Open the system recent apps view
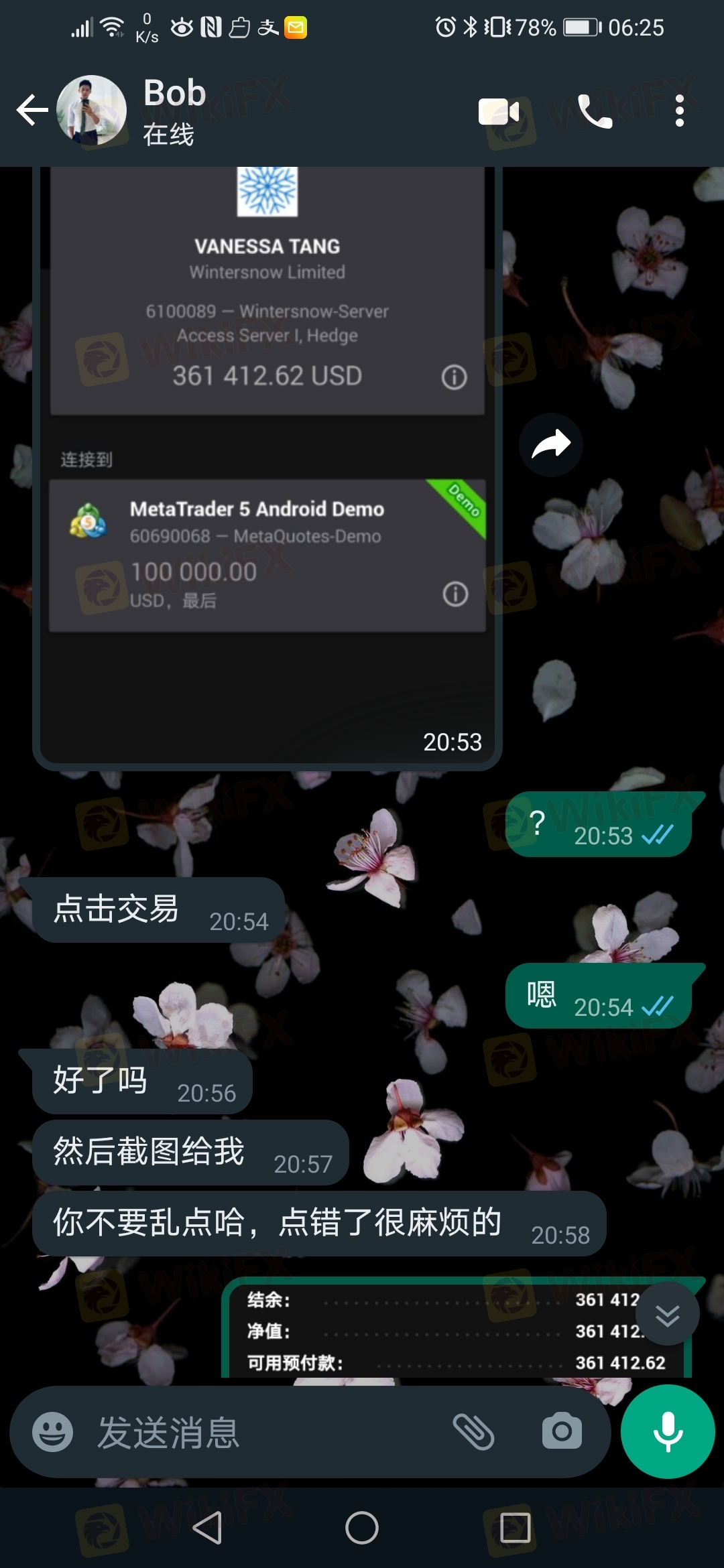This screenshot has height=1568, width=724. 516,1527
